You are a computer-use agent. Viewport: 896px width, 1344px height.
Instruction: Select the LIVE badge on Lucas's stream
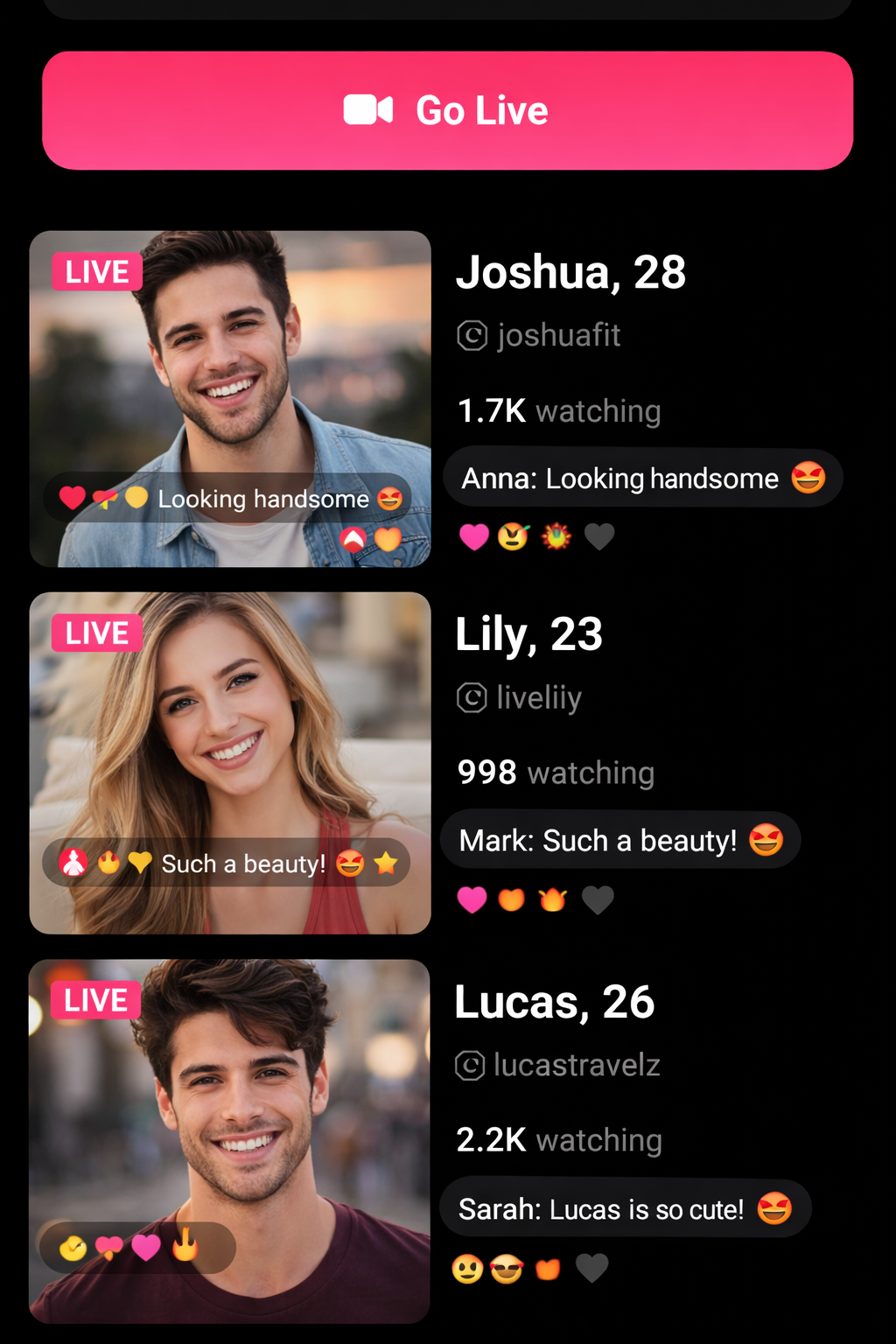(95, 1000)
